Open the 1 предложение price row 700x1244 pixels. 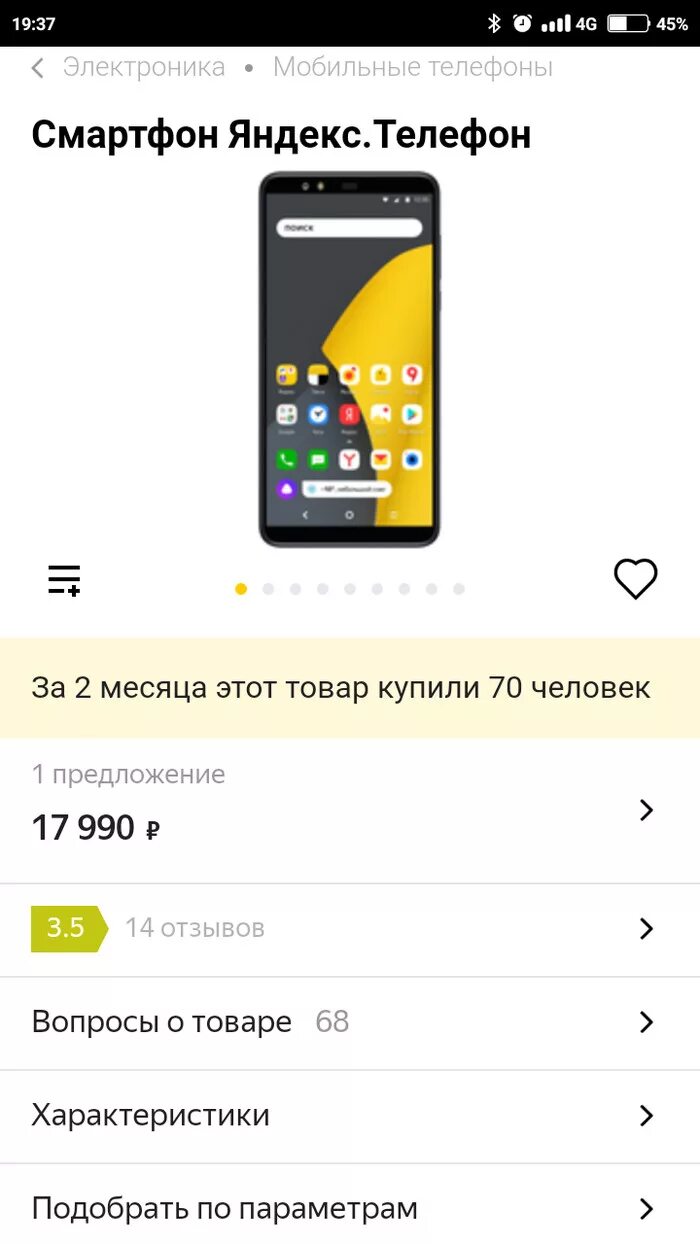(x=350, y=811)
